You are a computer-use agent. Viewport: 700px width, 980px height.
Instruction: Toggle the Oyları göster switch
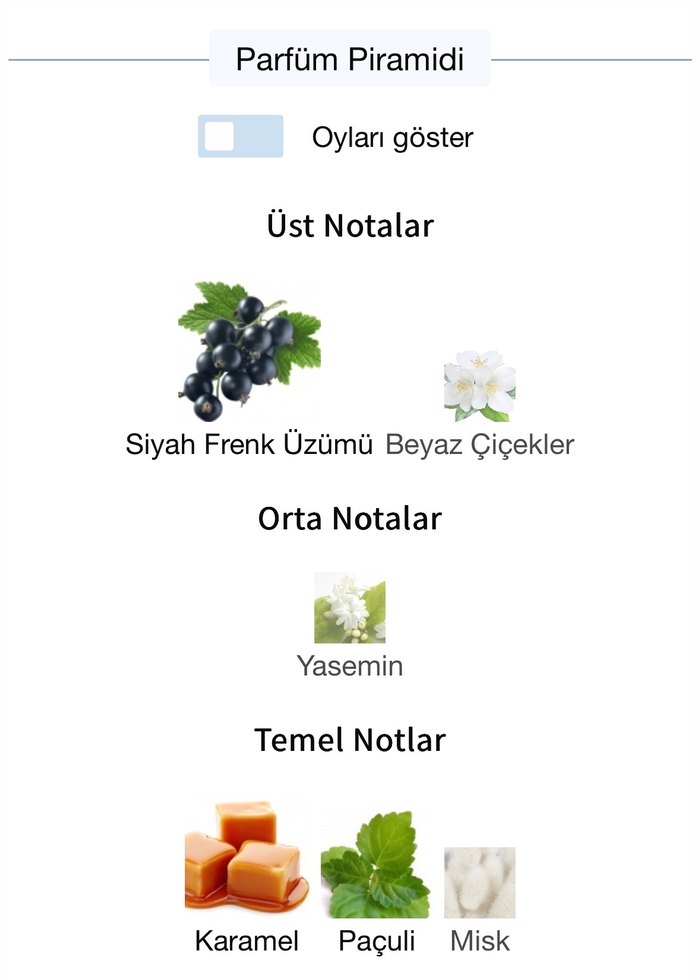(240, 137)
